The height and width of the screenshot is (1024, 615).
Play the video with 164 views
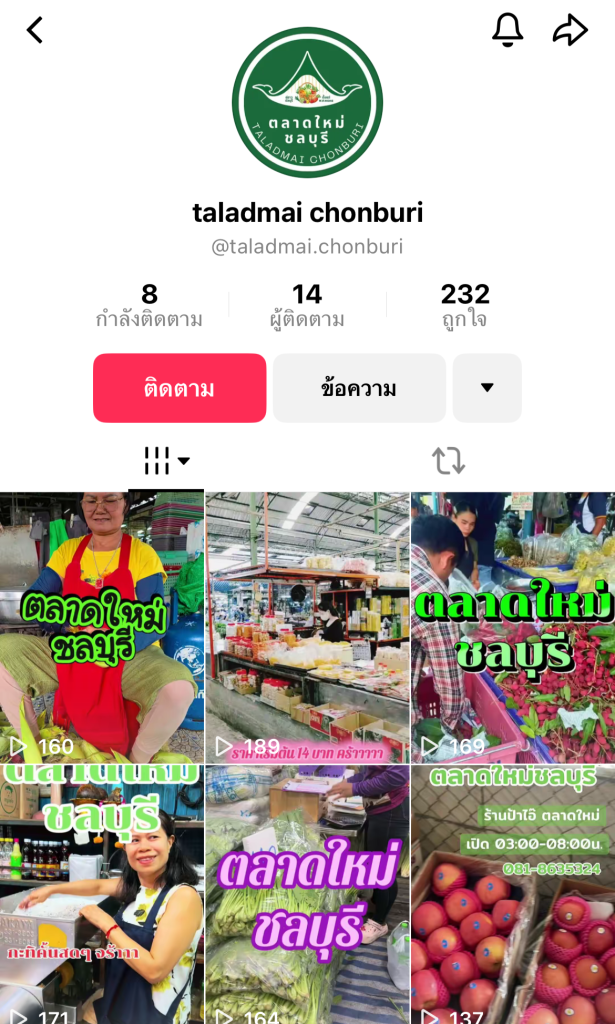coord(307,894)
